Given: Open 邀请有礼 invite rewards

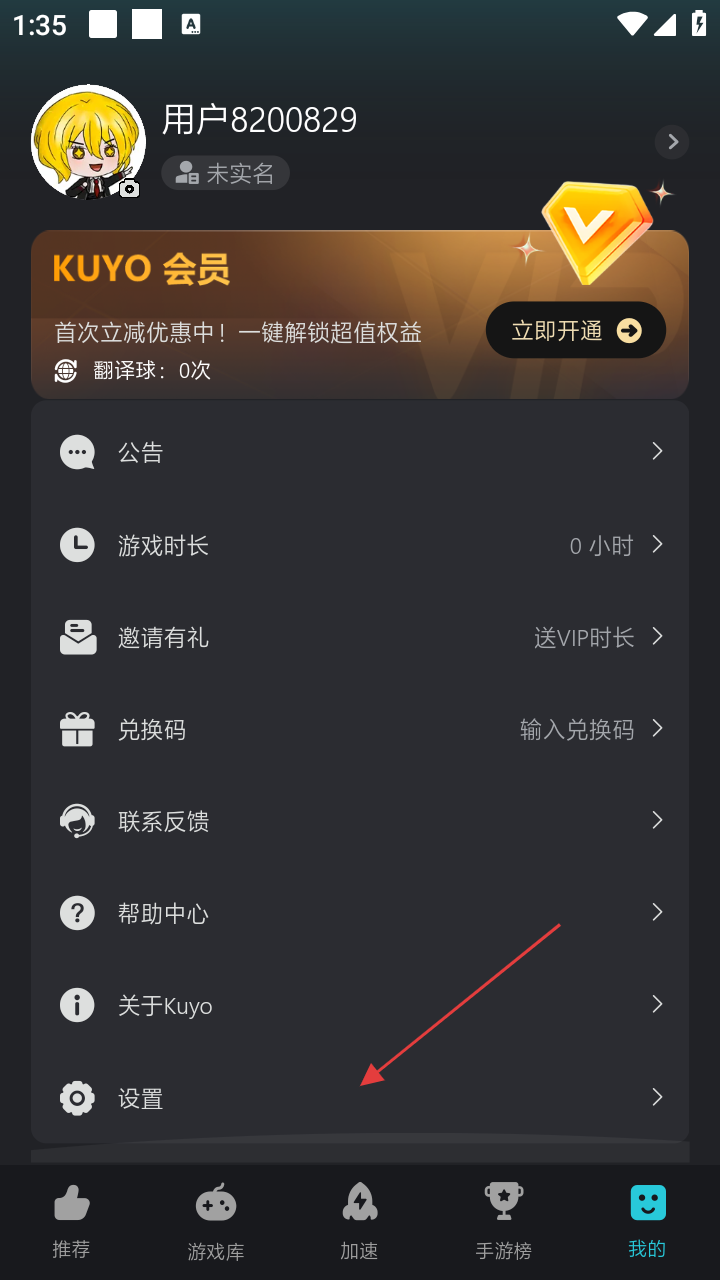Looking at the screenshot, I should pos(360,637).
